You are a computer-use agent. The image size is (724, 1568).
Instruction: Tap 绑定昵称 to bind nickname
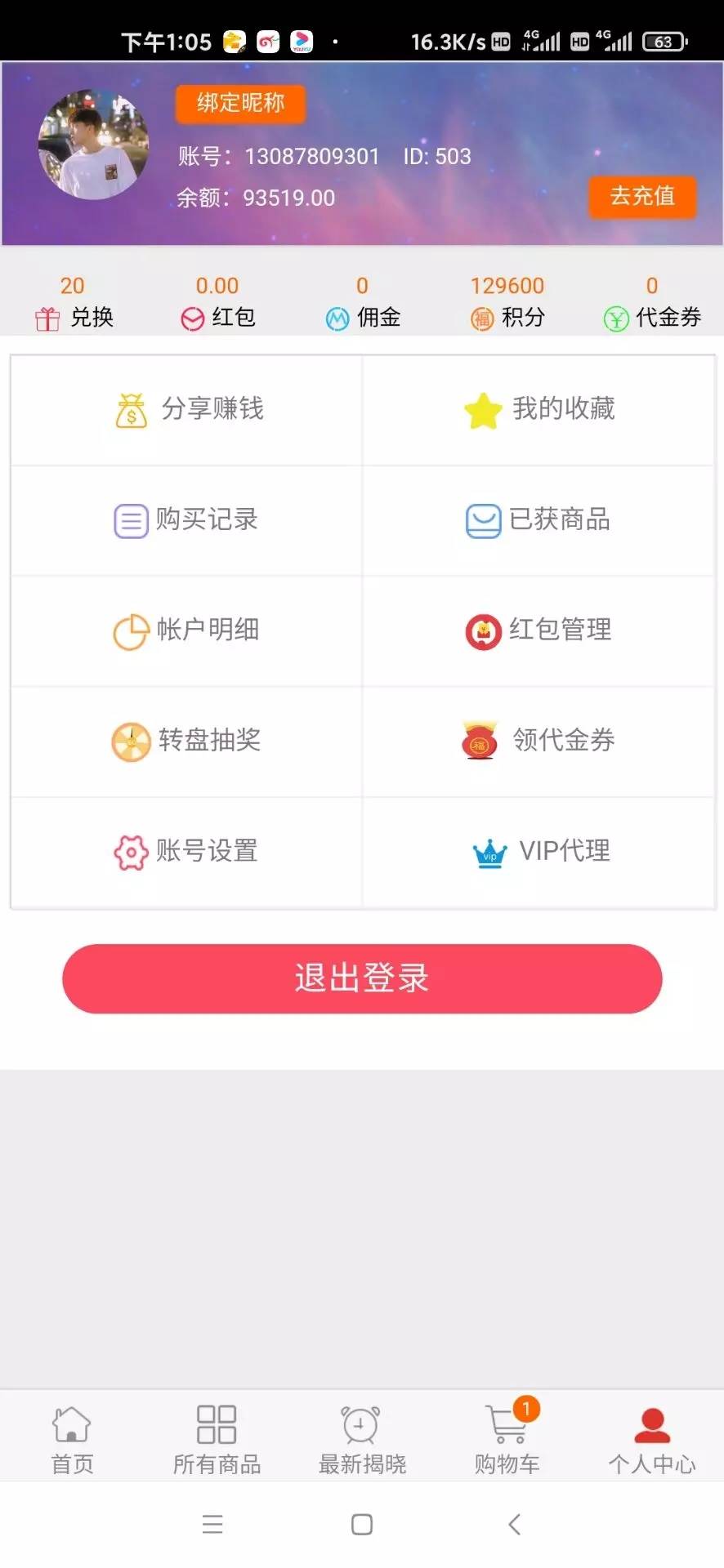coord(240,104)
